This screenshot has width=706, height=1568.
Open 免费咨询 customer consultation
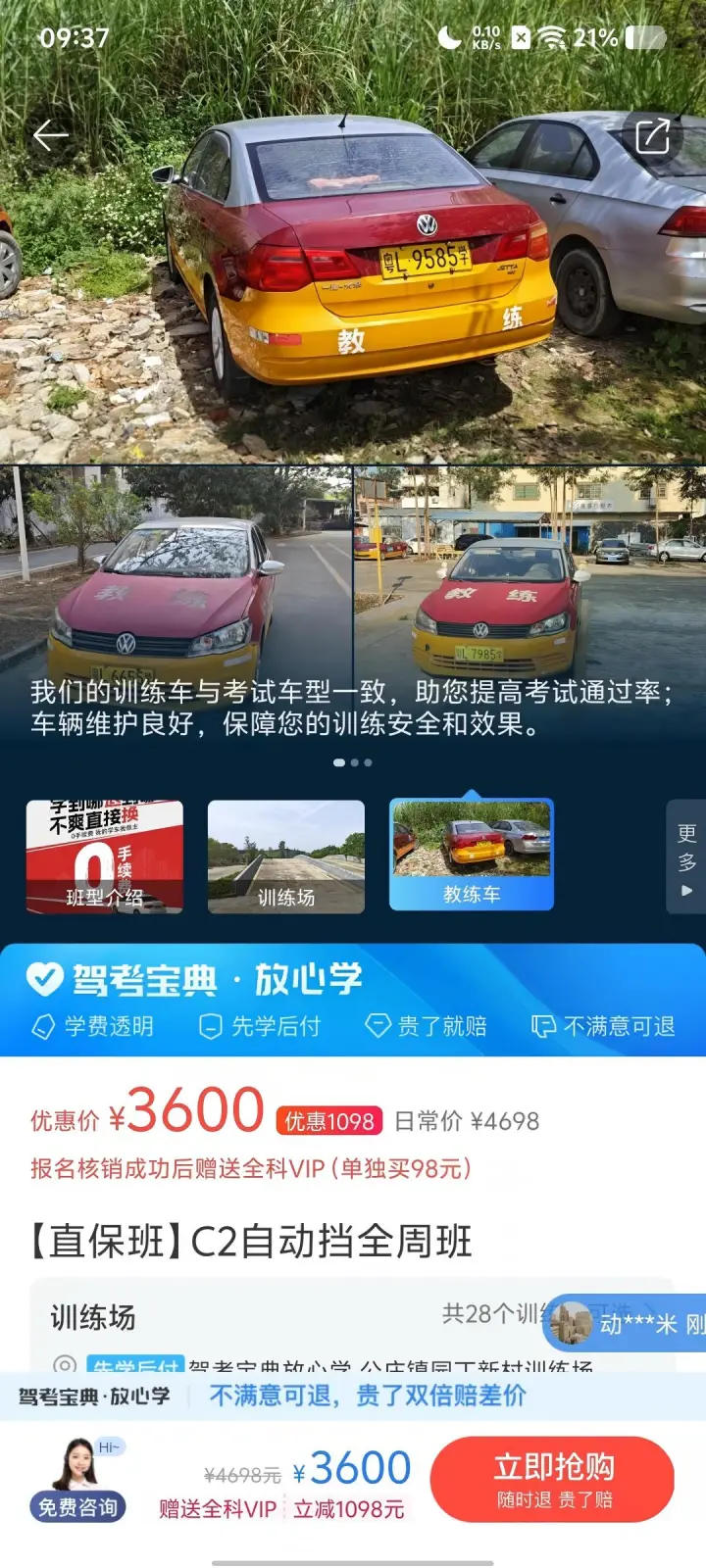pos(78,1482)
